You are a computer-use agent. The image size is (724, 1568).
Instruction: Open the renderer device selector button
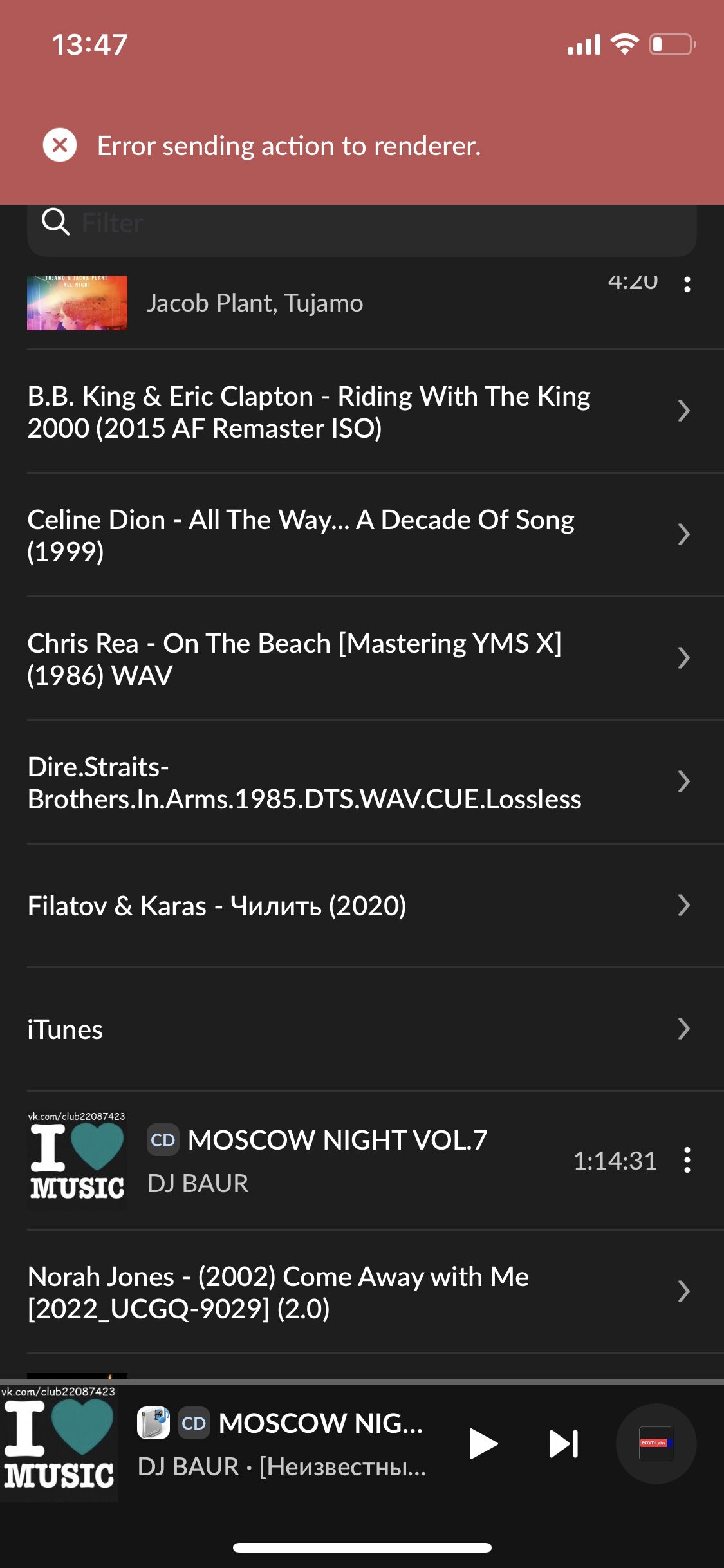(x=656, y=1443)
